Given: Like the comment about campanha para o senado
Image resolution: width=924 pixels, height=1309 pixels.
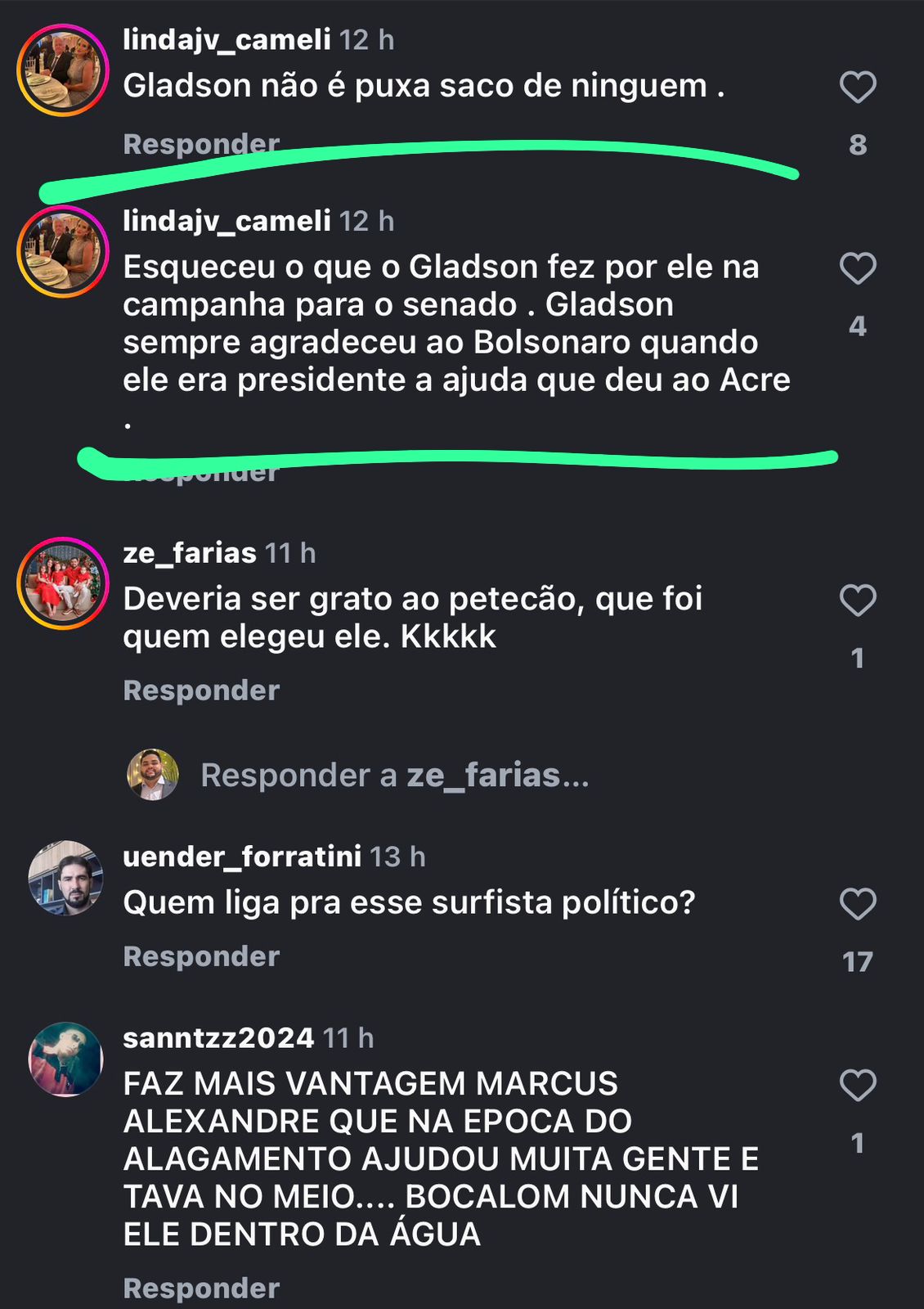Looking at the screenshot, I should point(857,268).
